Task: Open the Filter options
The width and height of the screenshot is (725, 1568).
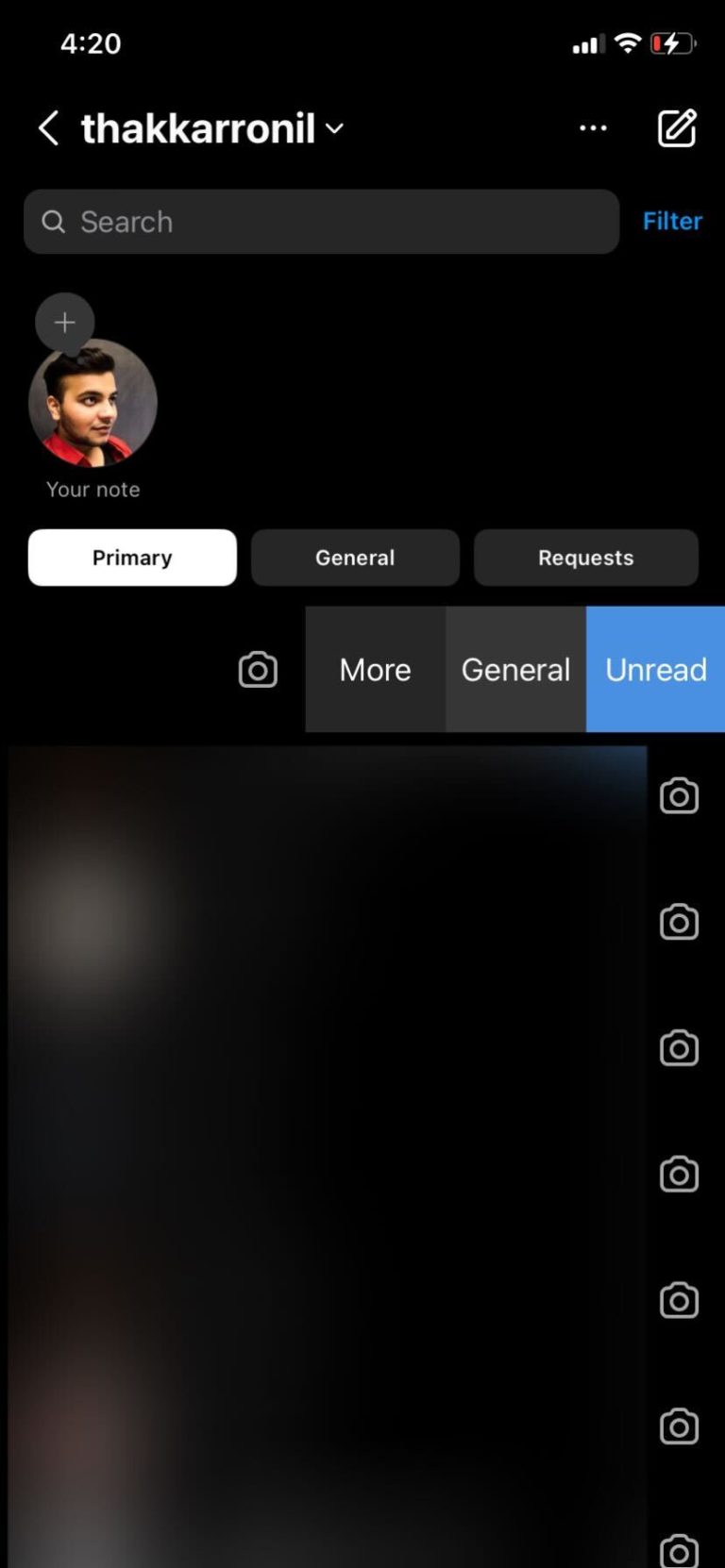Action: coord(672,221)
